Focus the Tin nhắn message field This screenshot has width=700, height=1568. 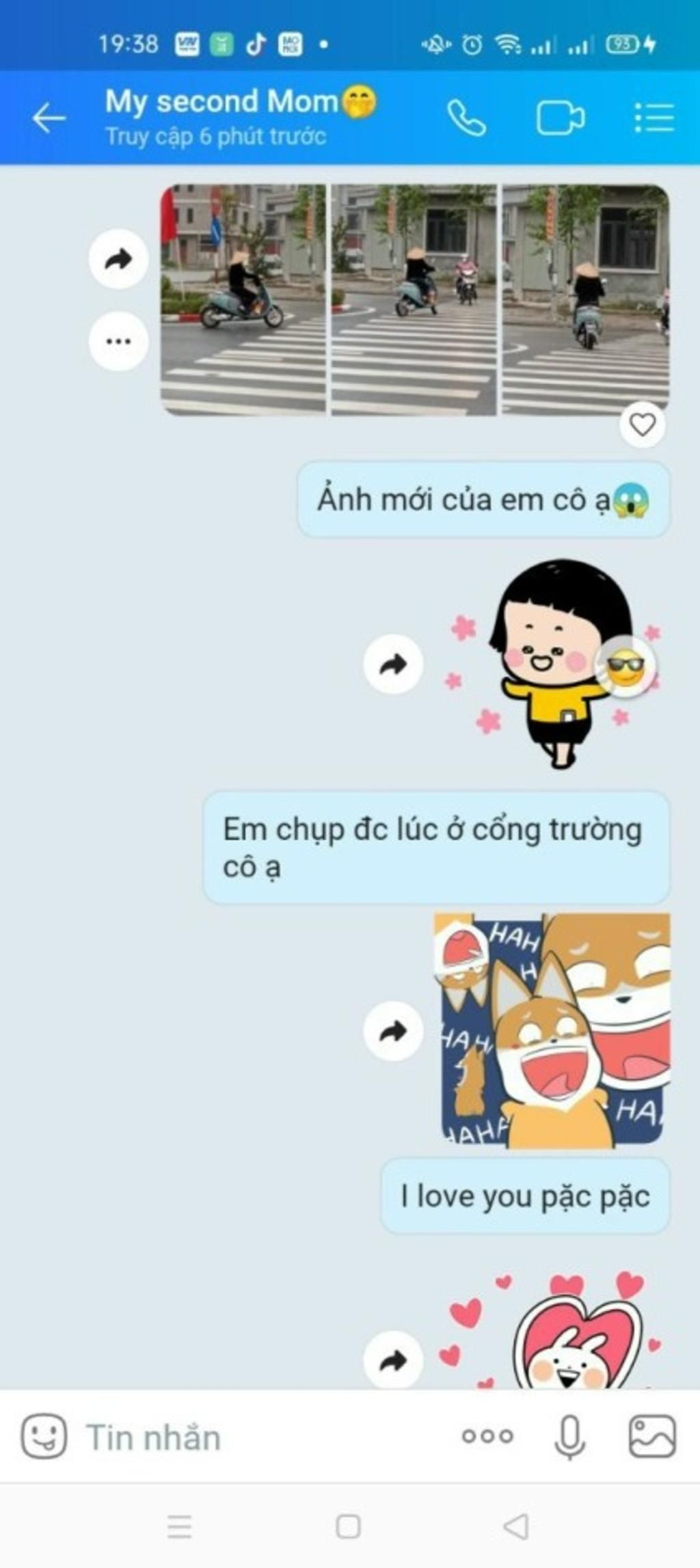tap(260, 1437)
